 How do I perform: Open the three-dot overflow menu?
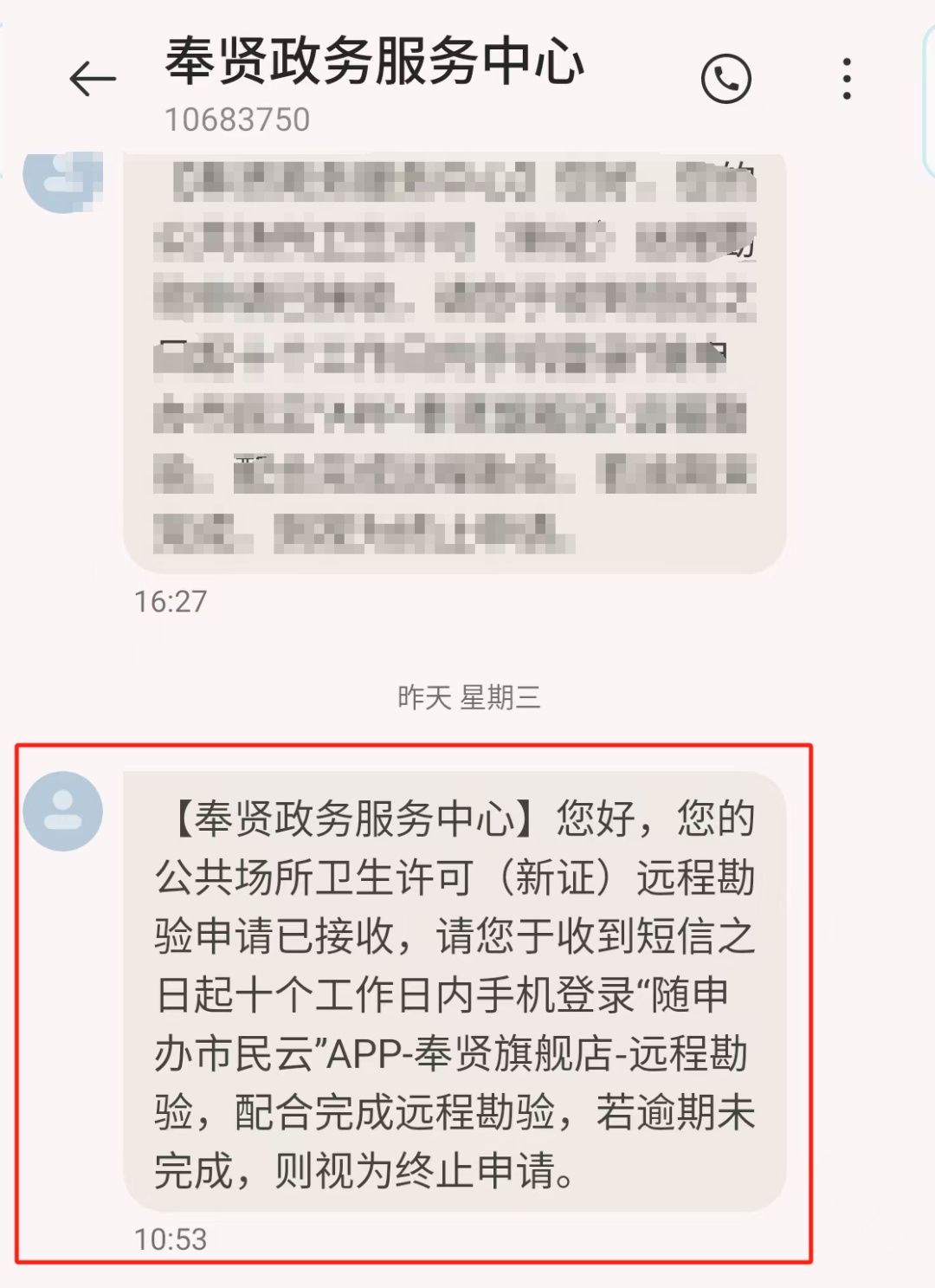click(847, 79)
